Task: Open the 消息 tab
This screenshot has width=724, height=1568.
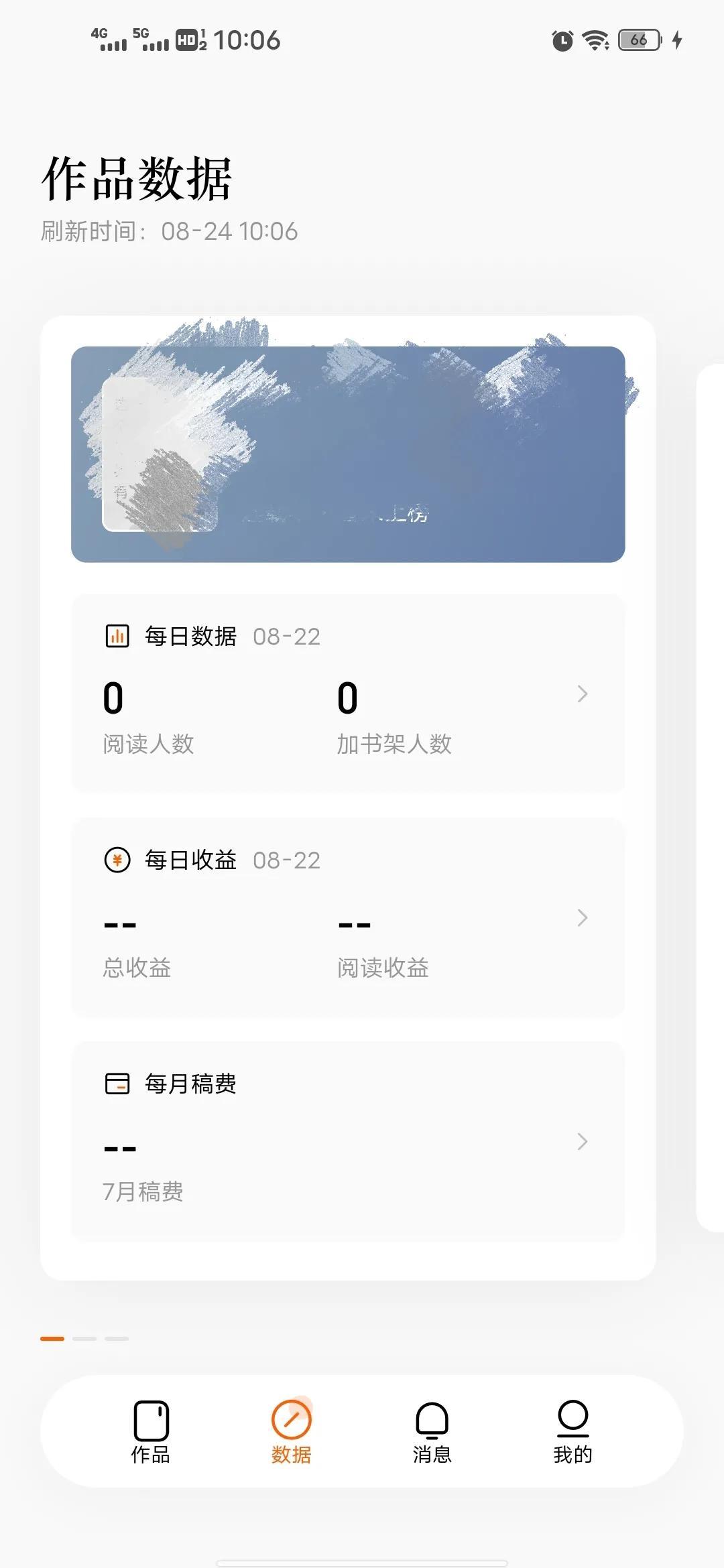Action: (x=432, y=1431)
